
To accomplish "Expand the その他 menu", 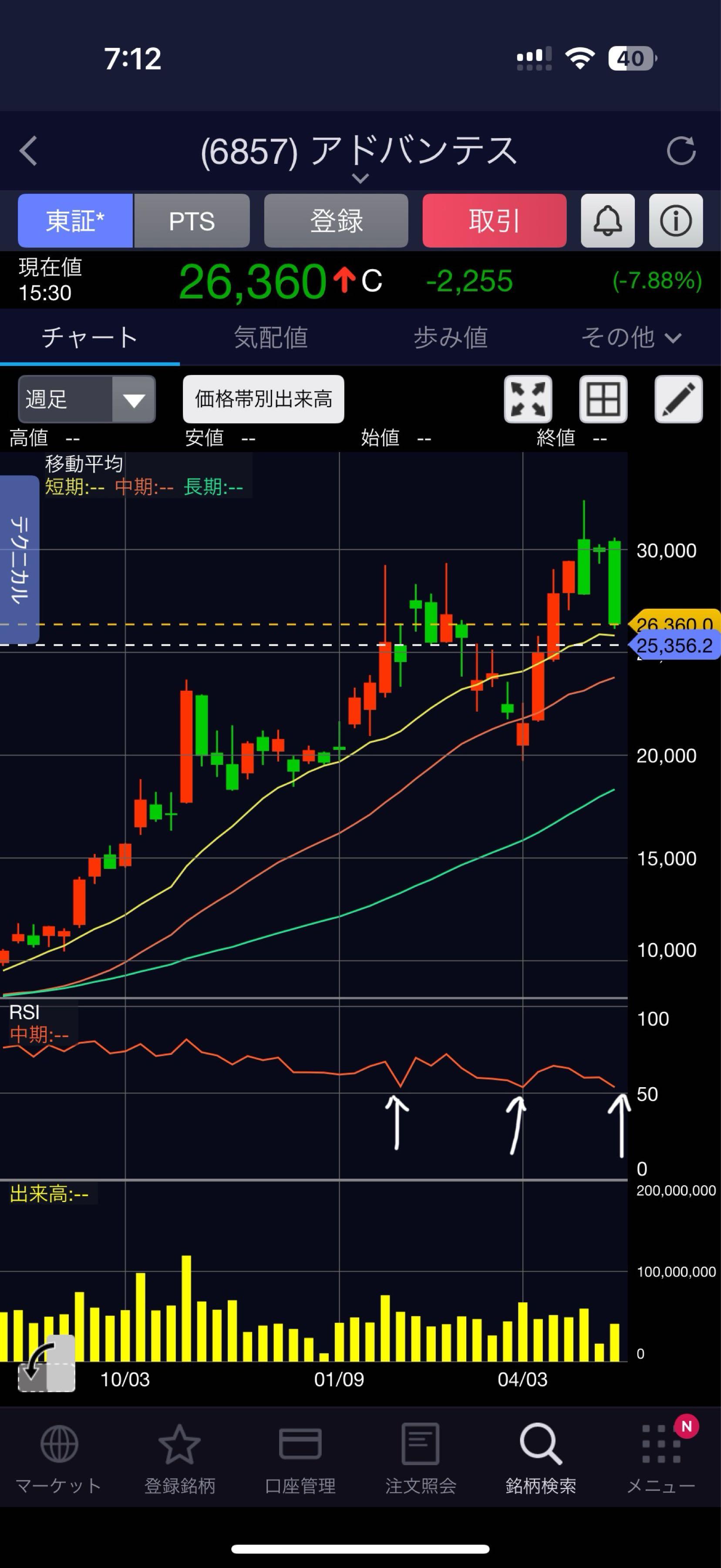I will (x=631, y=337).
